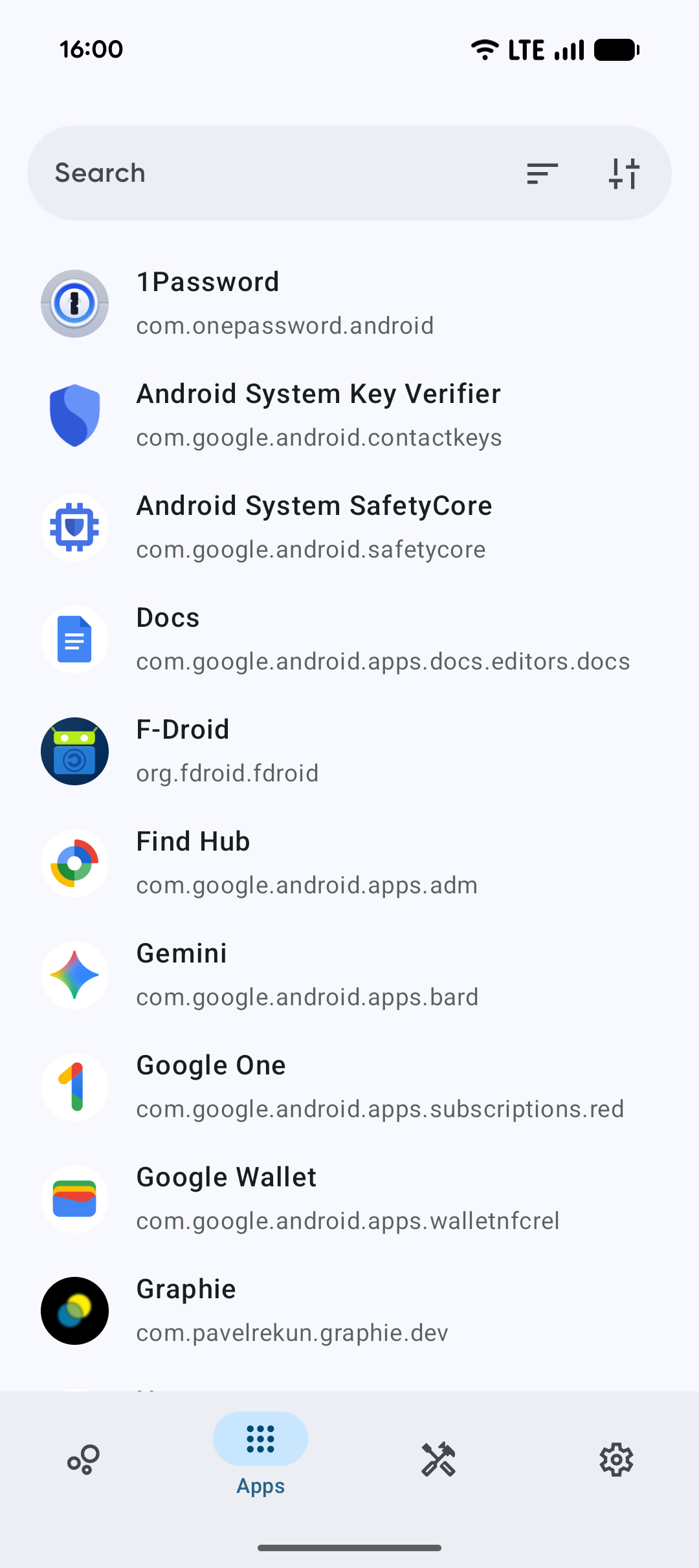The height and width of the screenshot is (1568, 699).
Task: Select the Graphie app
Action: (x=349, y=1311)
